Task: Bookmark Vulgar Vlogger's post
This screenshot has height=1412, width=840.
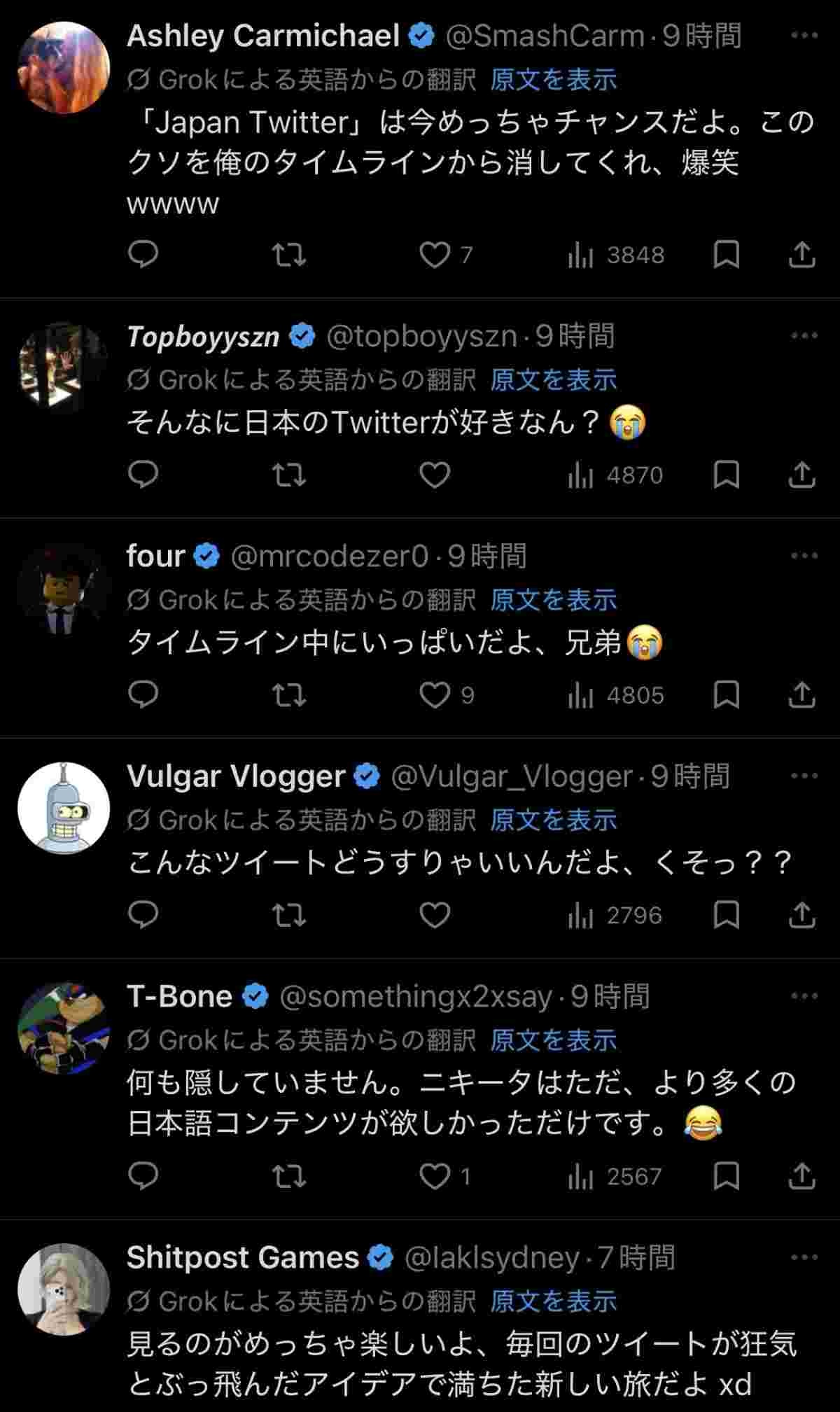Action: pos(726,915)
